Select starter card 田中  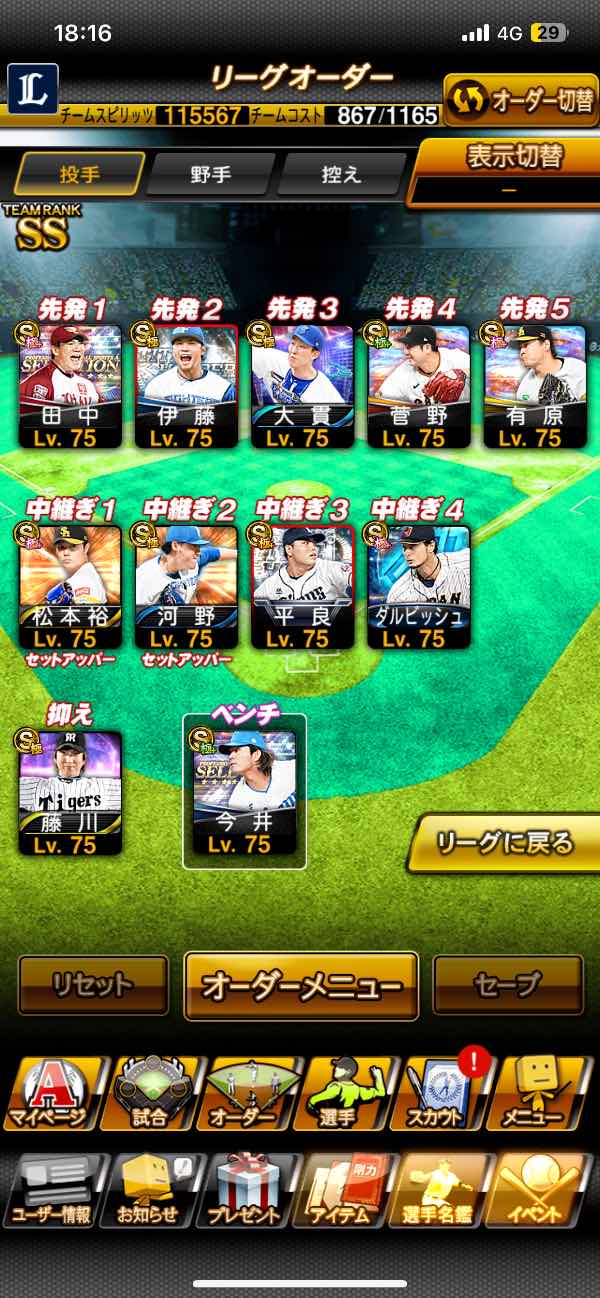71,386
